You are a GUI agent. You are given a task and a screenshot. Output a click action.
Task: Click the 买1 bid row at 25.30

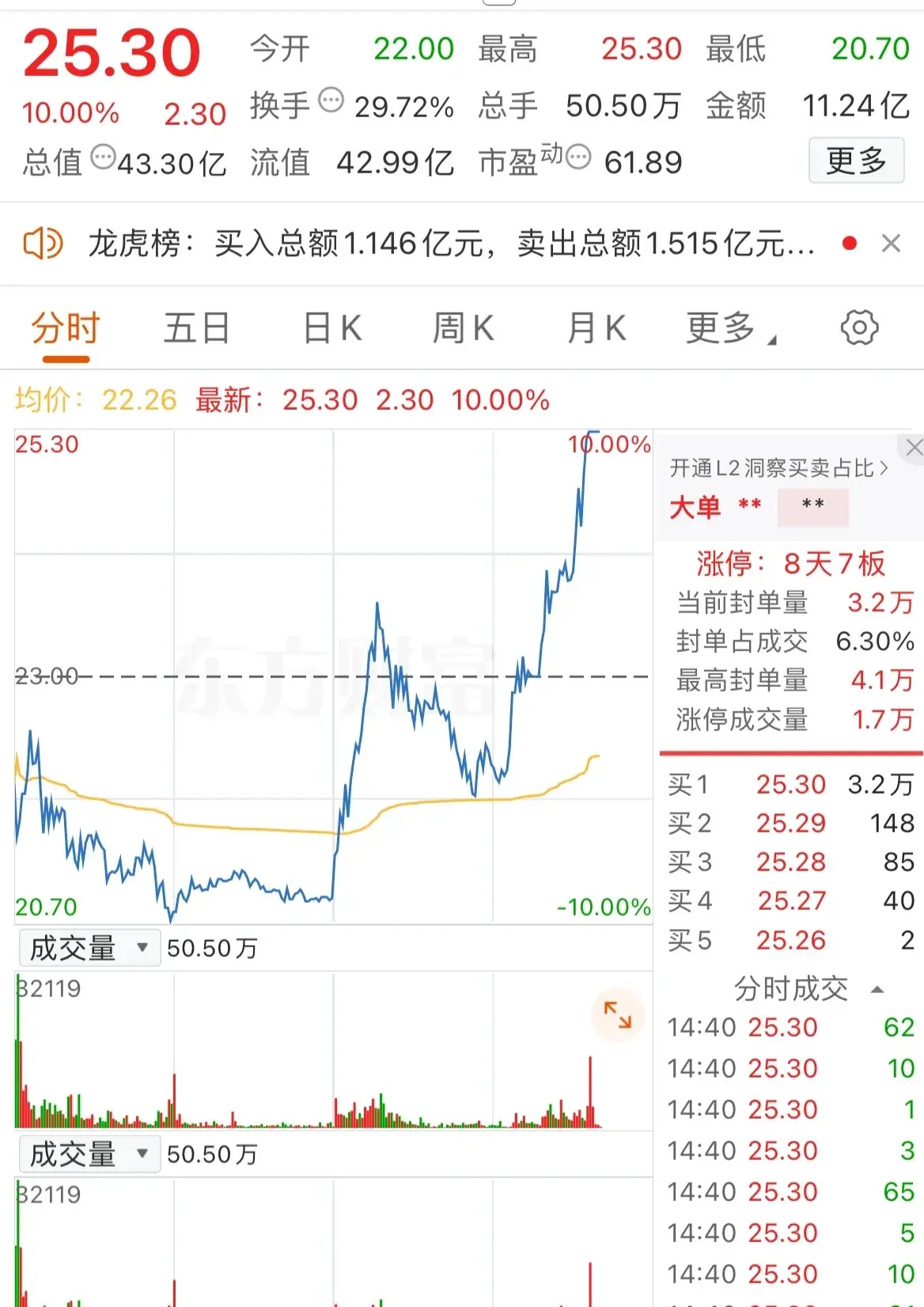coord(791,784)
